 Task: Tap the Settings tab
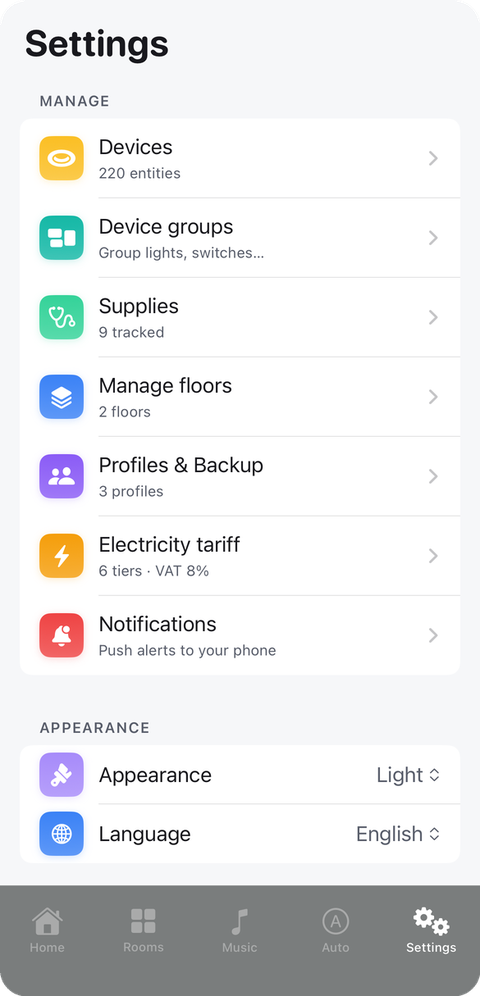[x=431, y=931]
